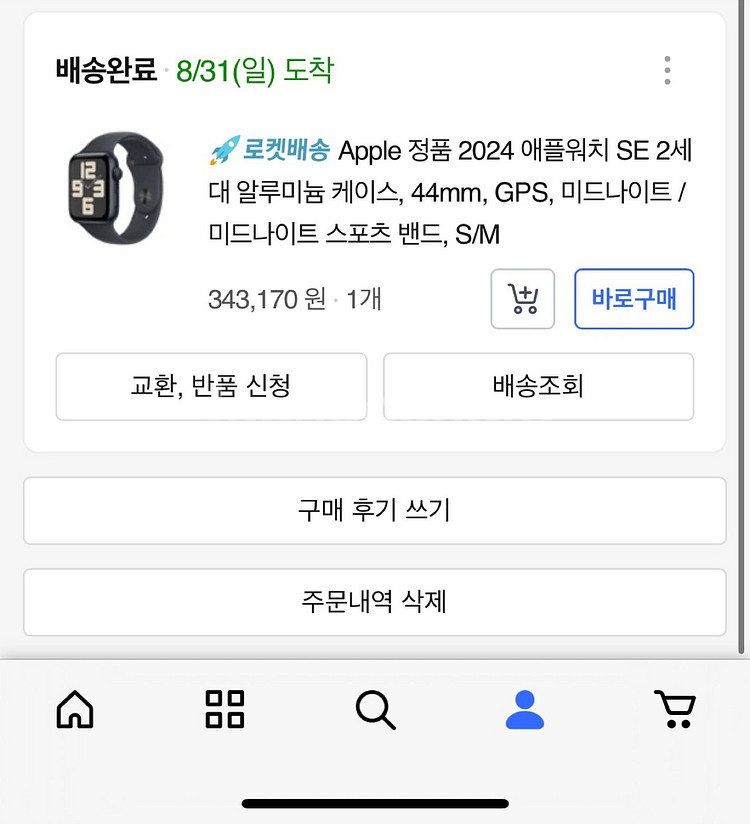Delete this order with 주문내역 삭제

[x=374, y=602]
